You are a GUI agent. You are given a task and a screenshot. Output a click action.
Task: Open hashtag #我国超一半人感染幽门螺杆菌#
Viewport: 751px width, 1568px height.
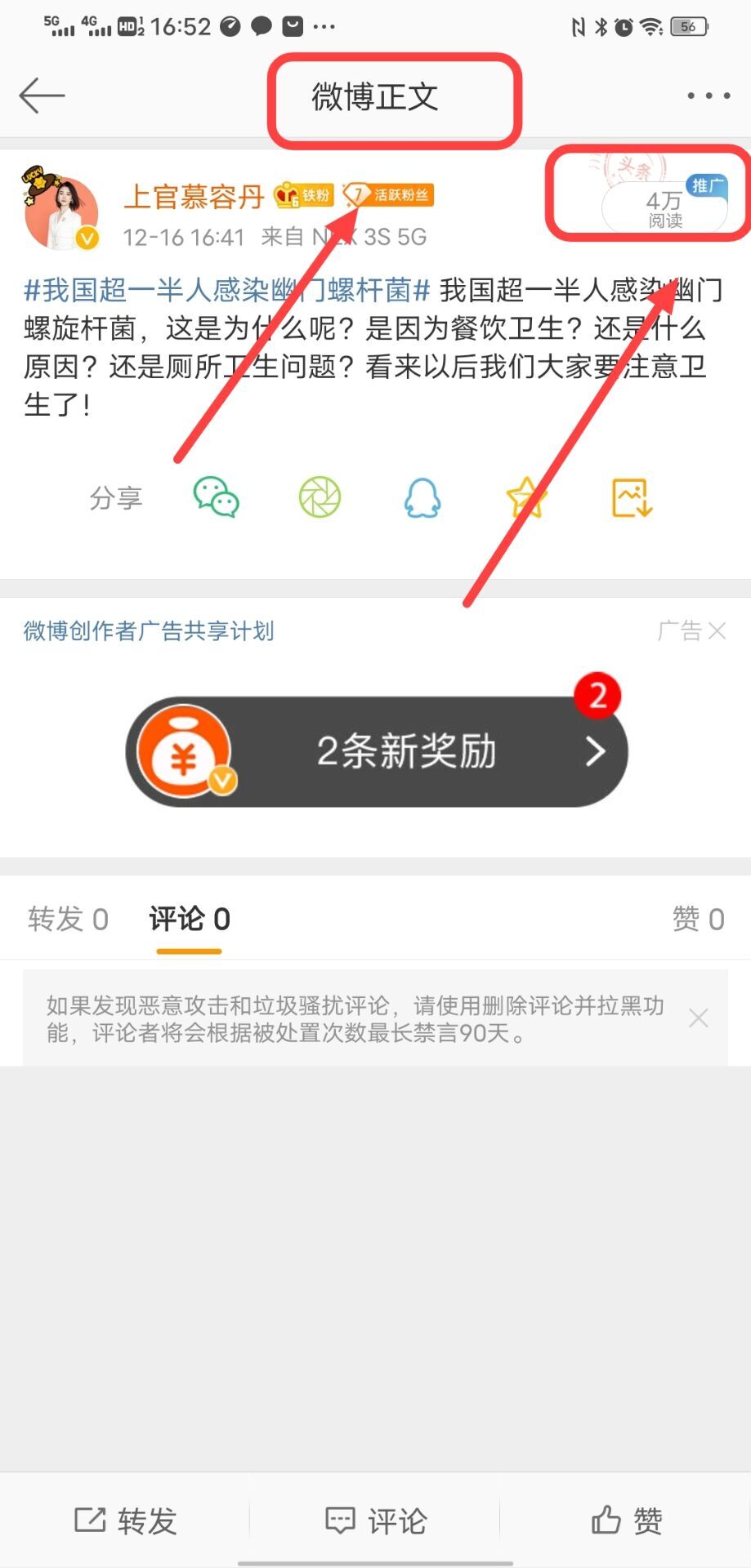point(227,290)
